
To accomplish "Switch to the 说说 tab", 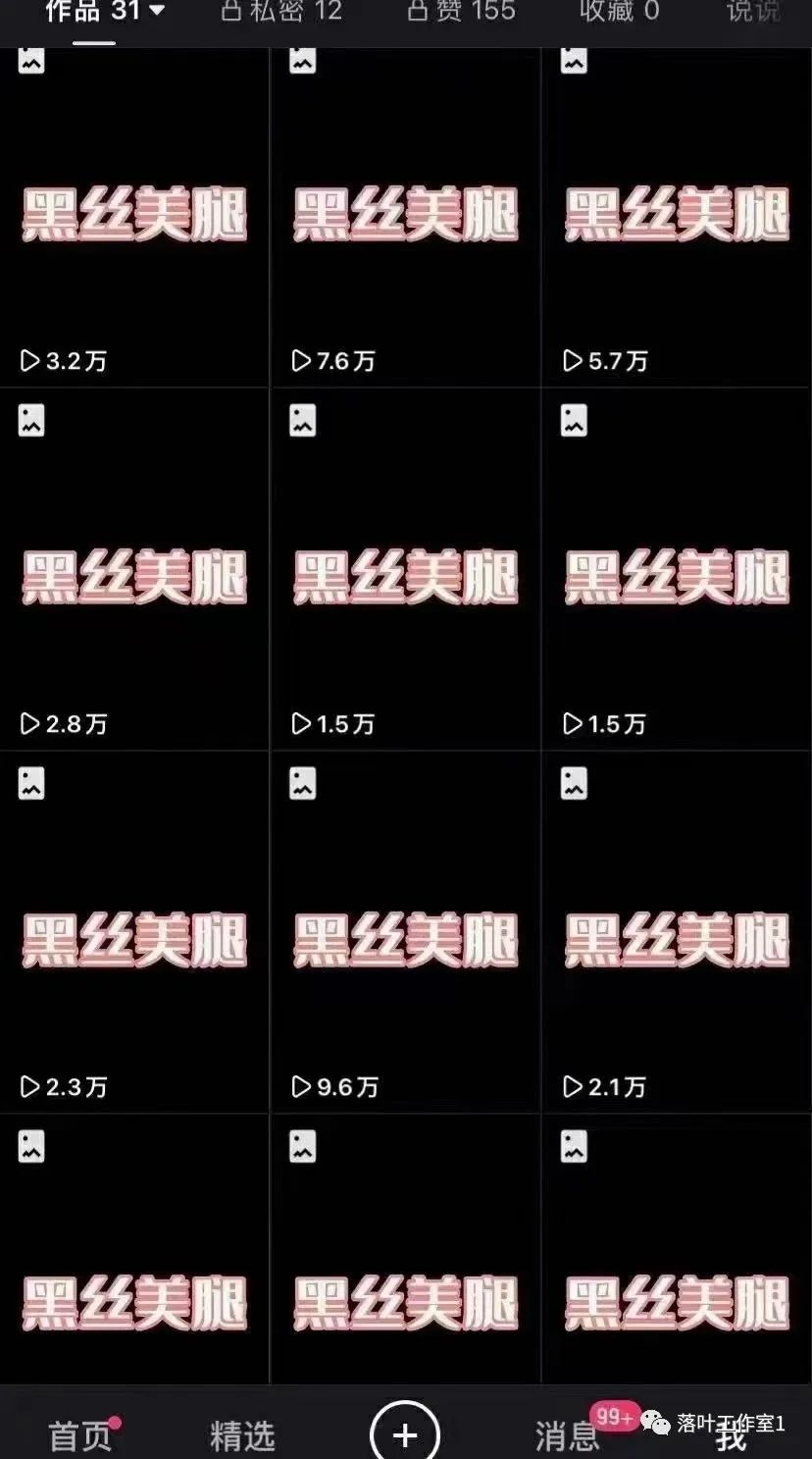I will pyautogui.click(x=752, y=12).
